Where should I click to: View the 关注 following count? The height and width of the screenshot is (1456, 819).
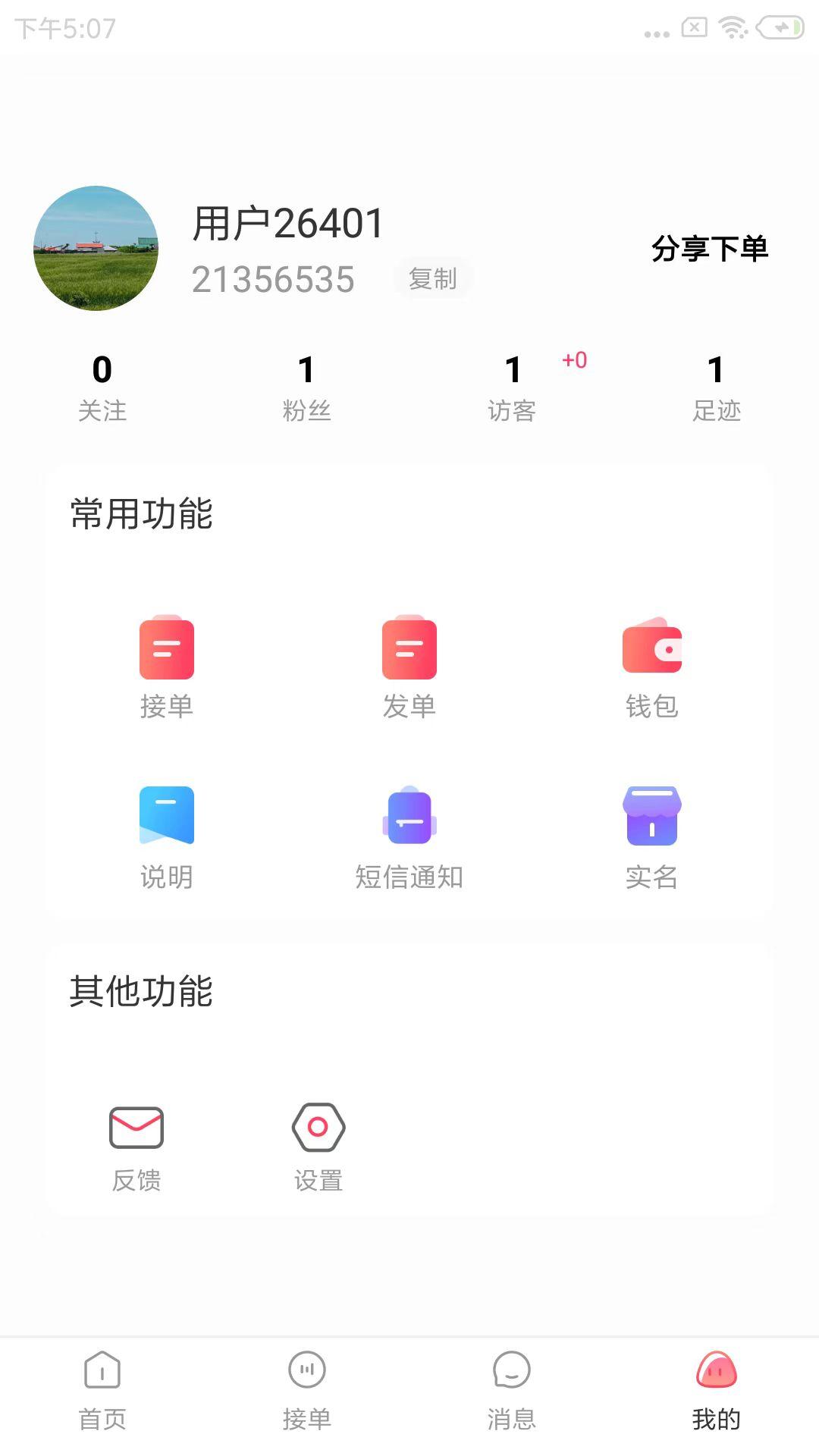pyautogui.click(x=102, y=387)
